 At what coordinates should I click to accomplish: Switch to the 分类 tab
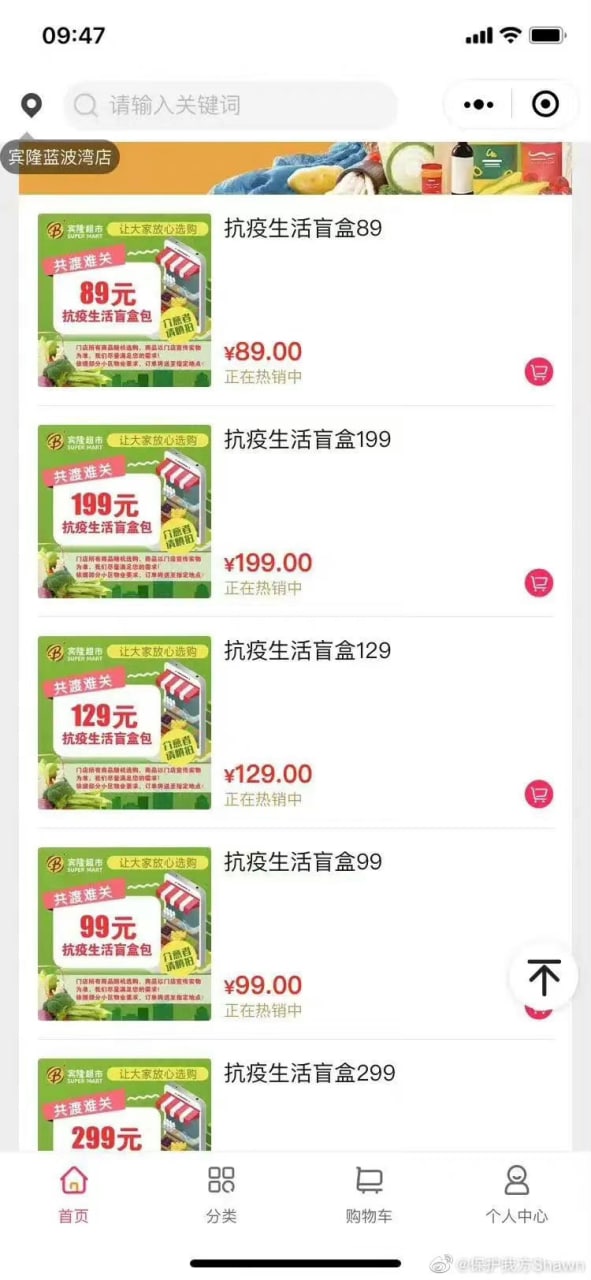(221, 1196)
